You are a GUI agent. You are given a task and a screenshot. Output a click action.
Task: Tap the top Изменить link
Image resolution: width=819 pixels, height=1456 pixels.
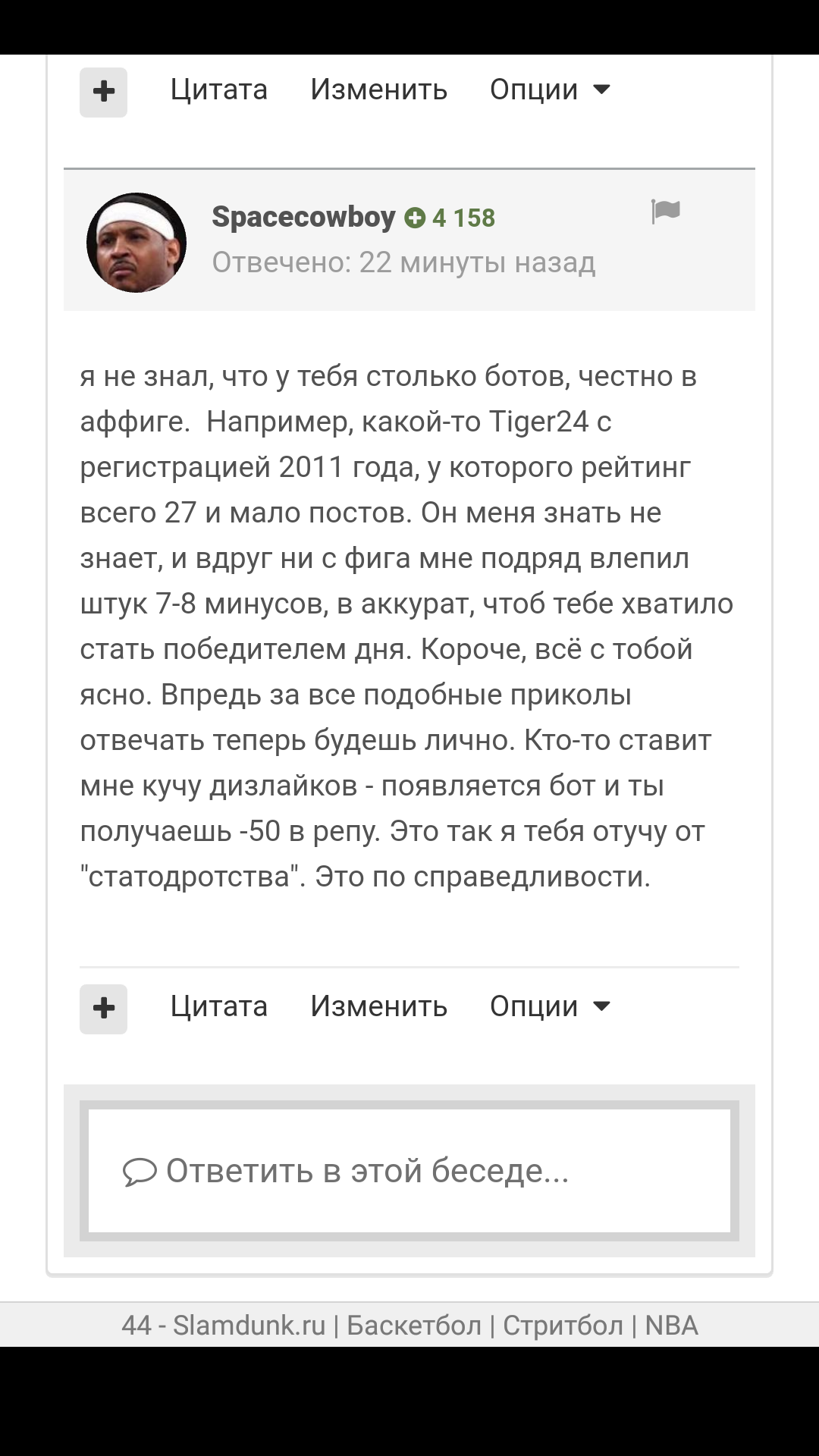(378, 89)
